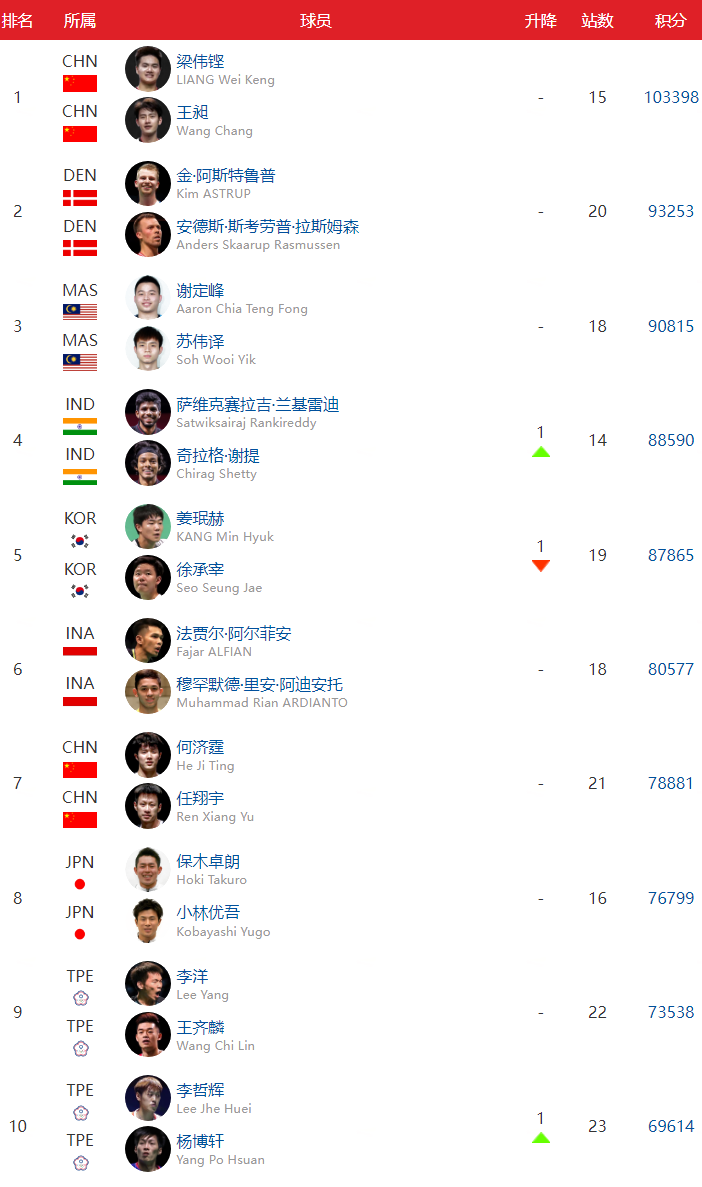This screenshot has height=1187, width=702.
Task: Open 徐承宰 Seo Seung Jae's profile
Action: 200,569
